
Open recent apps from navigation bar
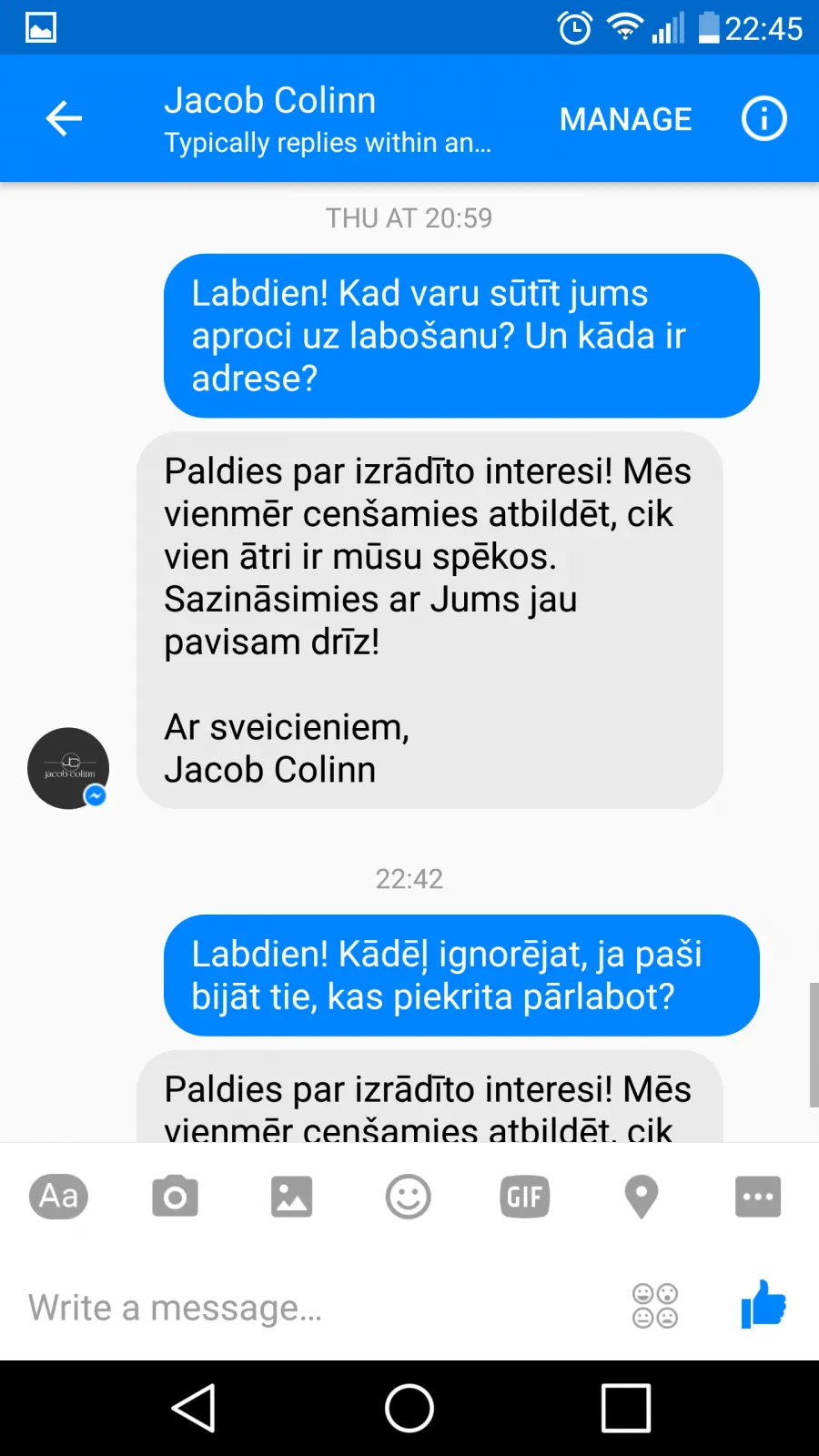pos(626,1408)
